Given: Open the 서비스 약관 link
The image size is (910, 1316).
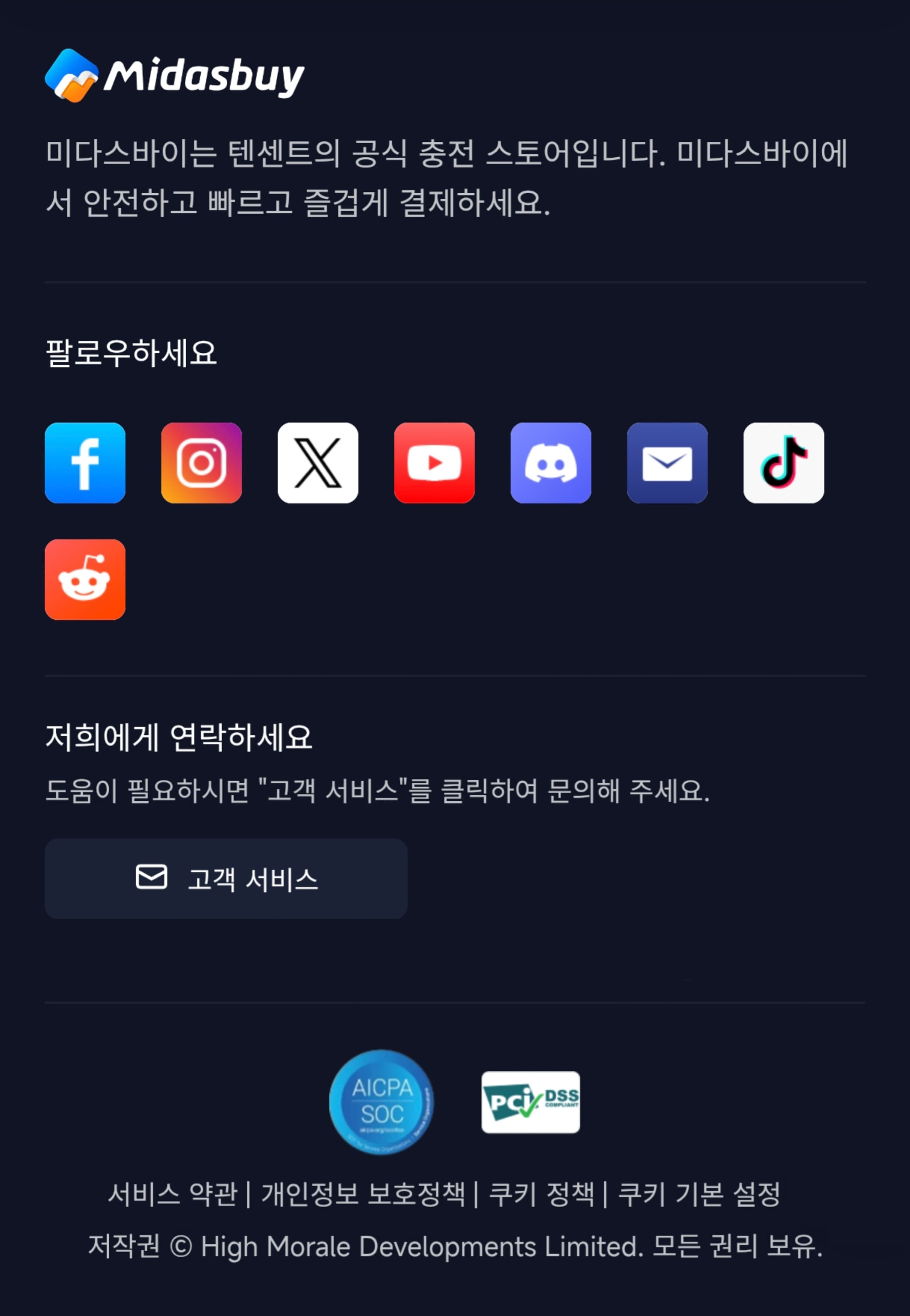Looking at the screenshot, I should (172, 1194).
